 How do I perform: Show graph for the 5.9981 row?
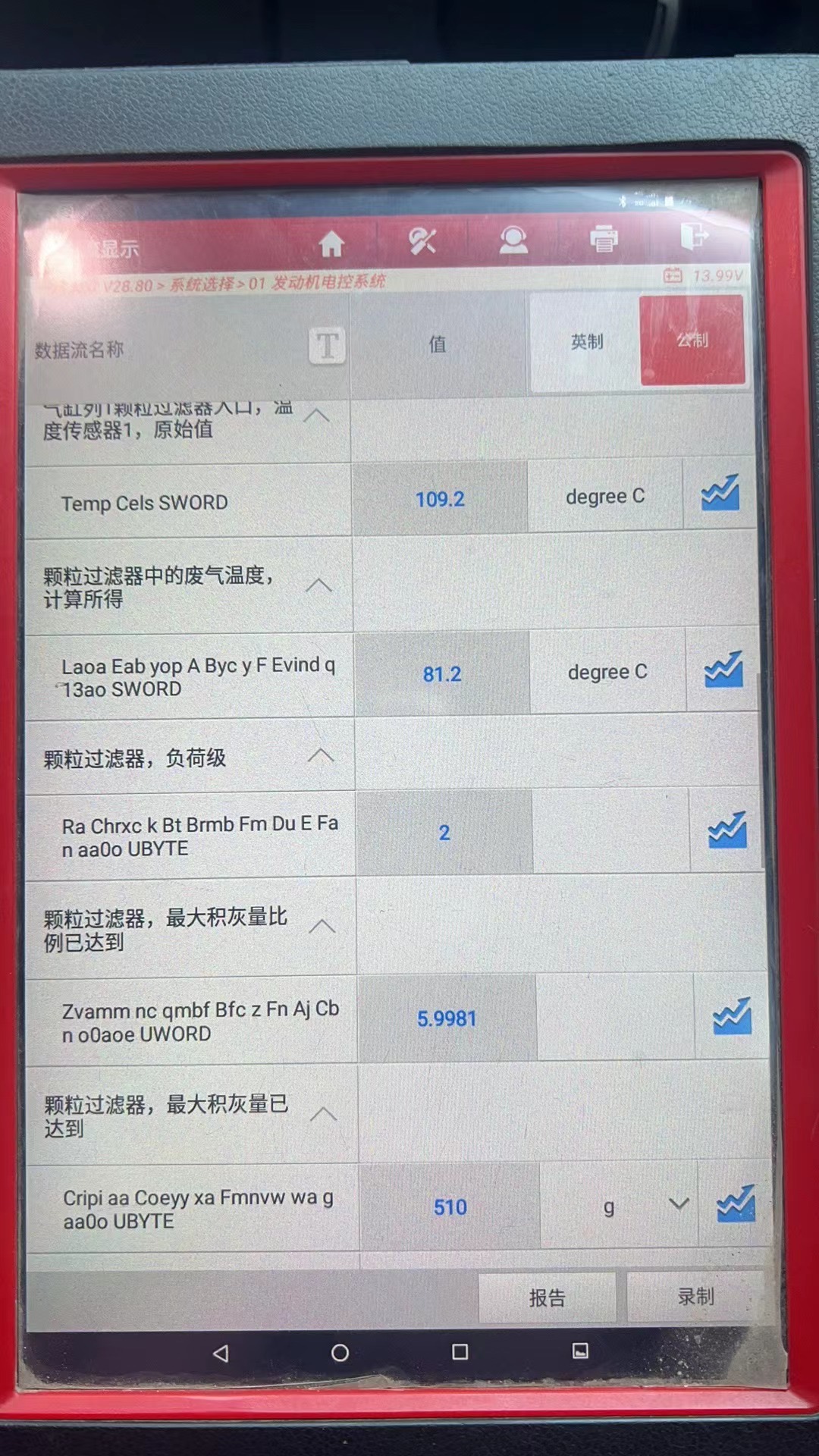coord(732,1016)
